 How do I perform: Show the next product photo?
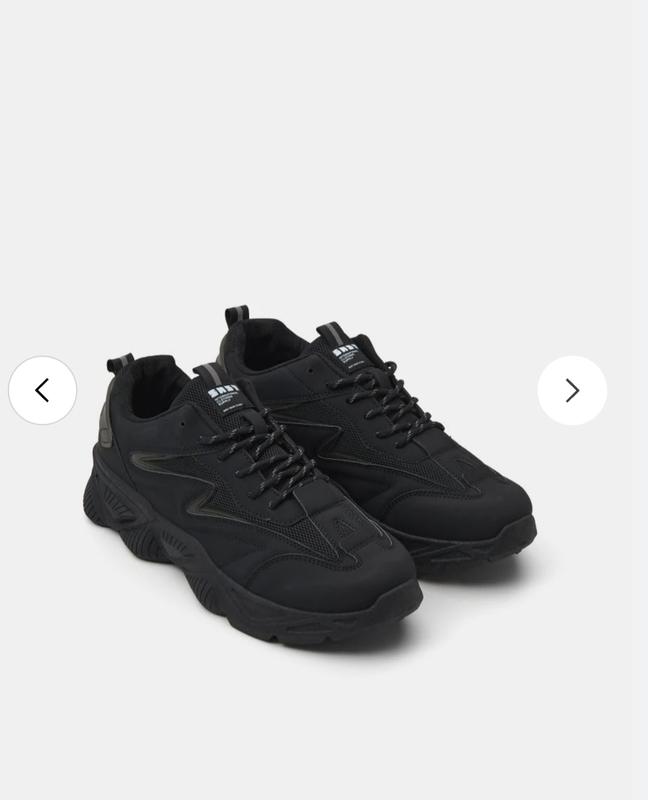(572, 390)
